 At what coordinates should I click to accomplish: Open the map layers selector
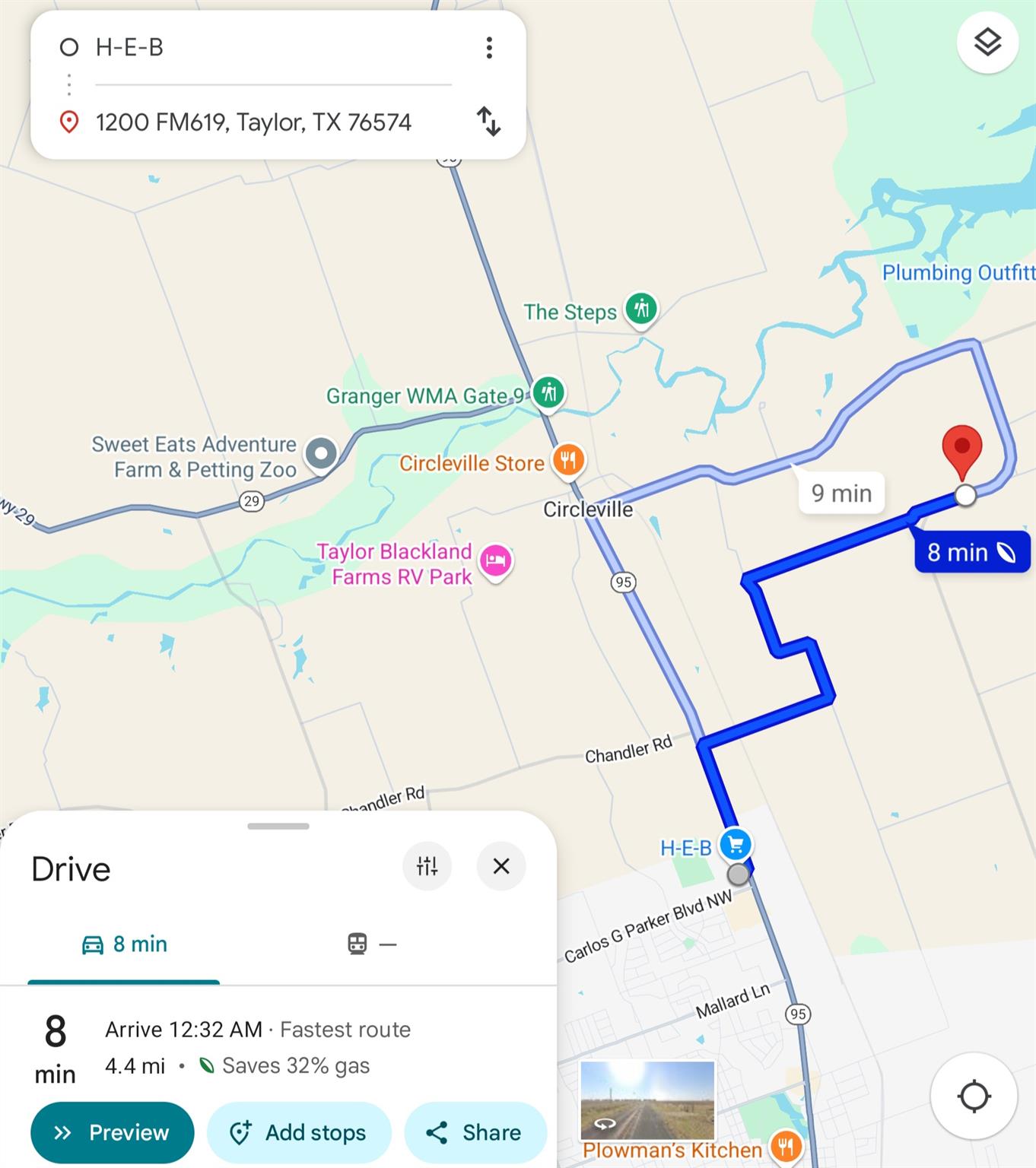coord(987,43)
